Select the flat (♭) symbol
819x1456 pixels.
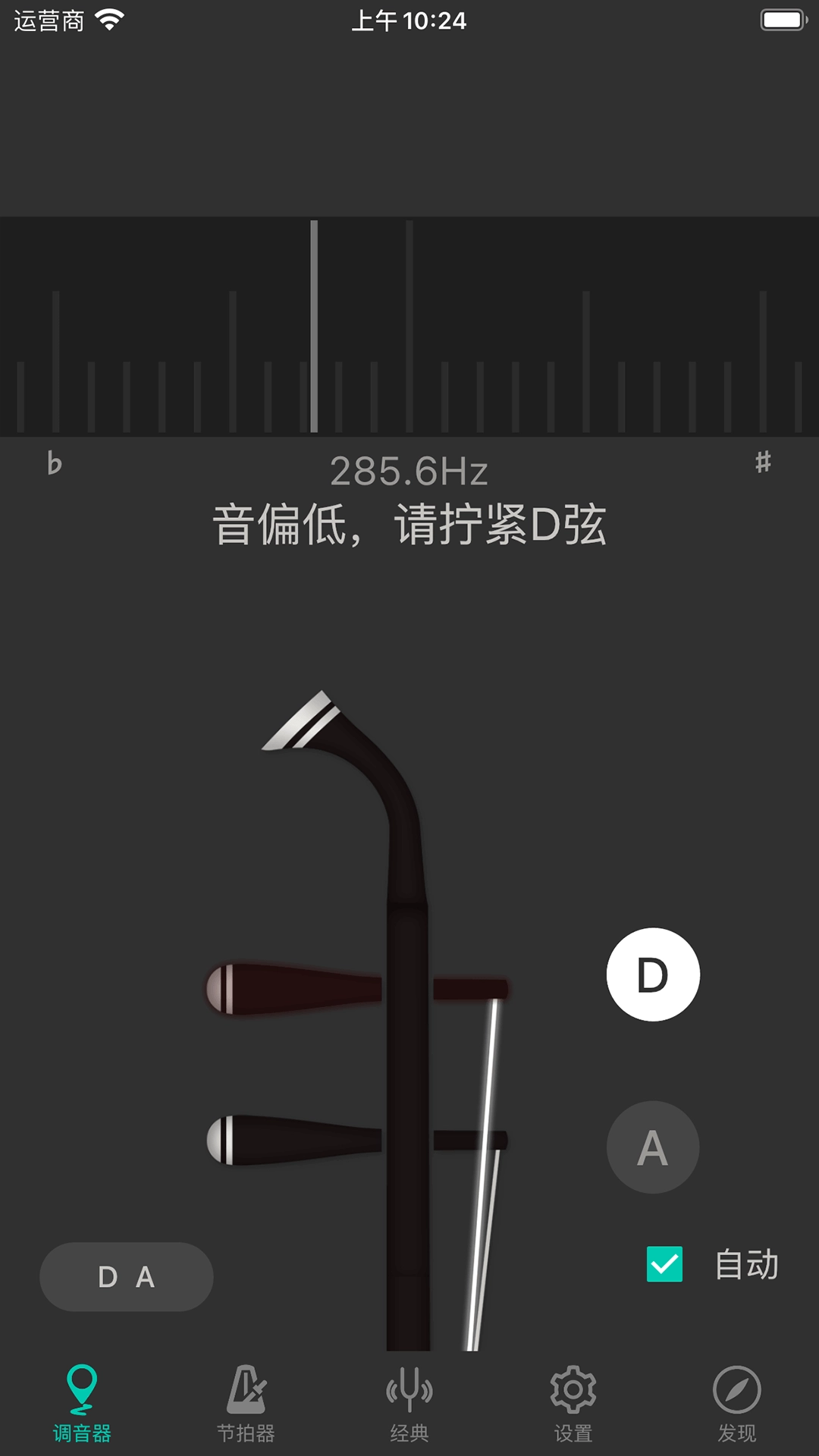point(53,463)
